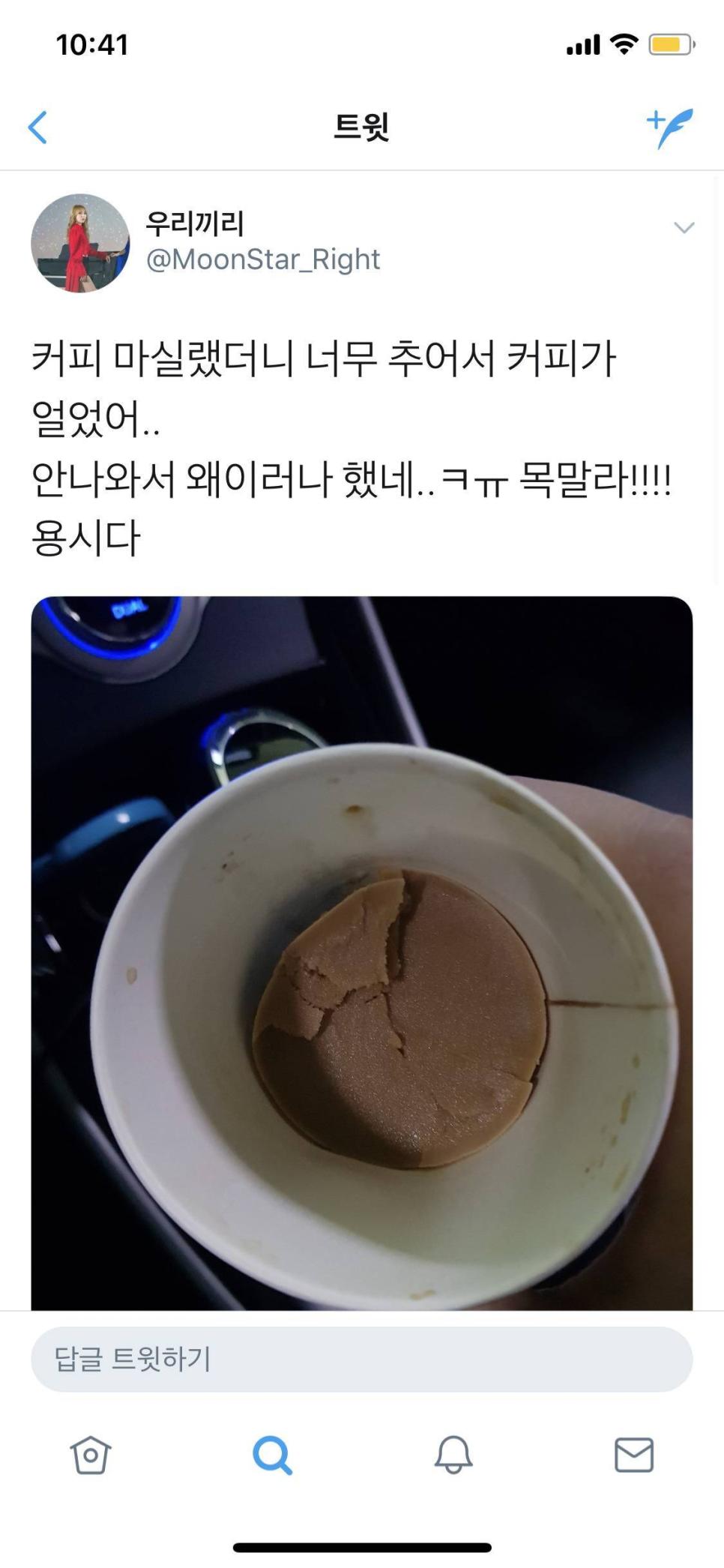The width and height of the screenshot is (724, 1568).
Task: Open the frozen coffee cup photo
Action: (x=361, y=952)
